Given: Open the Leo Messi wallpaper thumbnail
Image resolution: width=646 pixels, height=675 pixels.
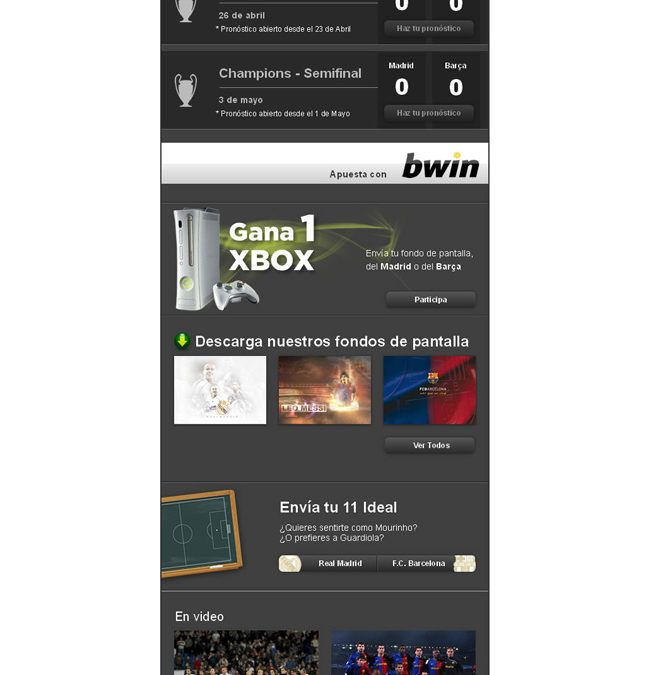Looking at the screenshot, I should click(x=324, y=390).
